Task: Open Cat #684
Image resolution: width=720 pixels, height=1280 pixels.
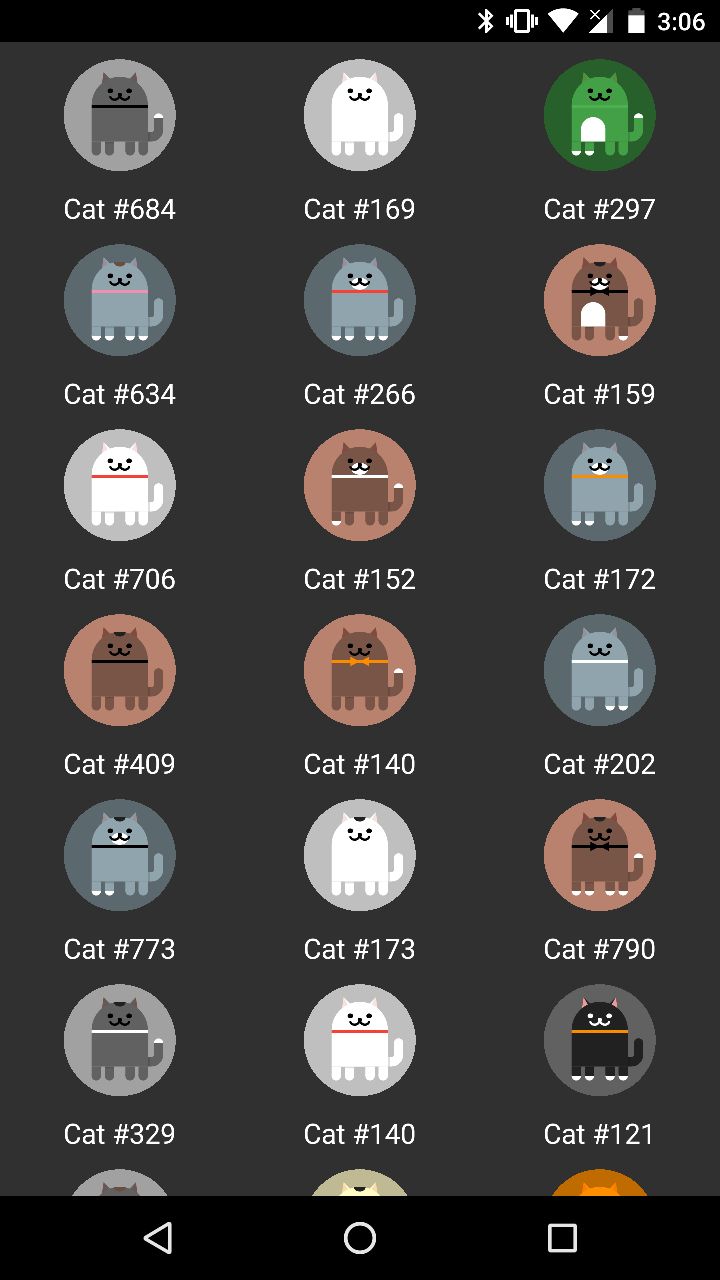Action: 120,115
